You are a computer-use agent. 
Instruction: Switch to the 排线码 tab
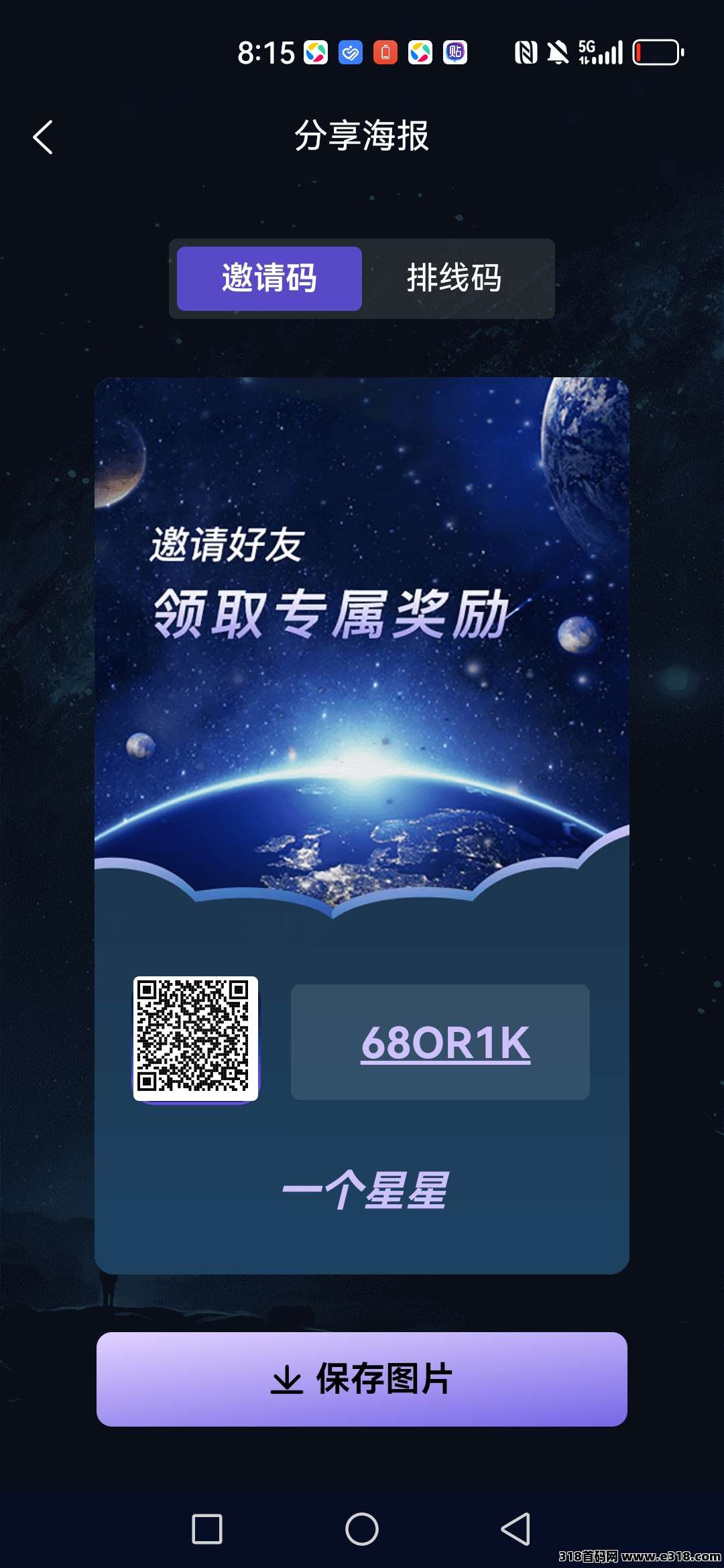tap(454, 278)
